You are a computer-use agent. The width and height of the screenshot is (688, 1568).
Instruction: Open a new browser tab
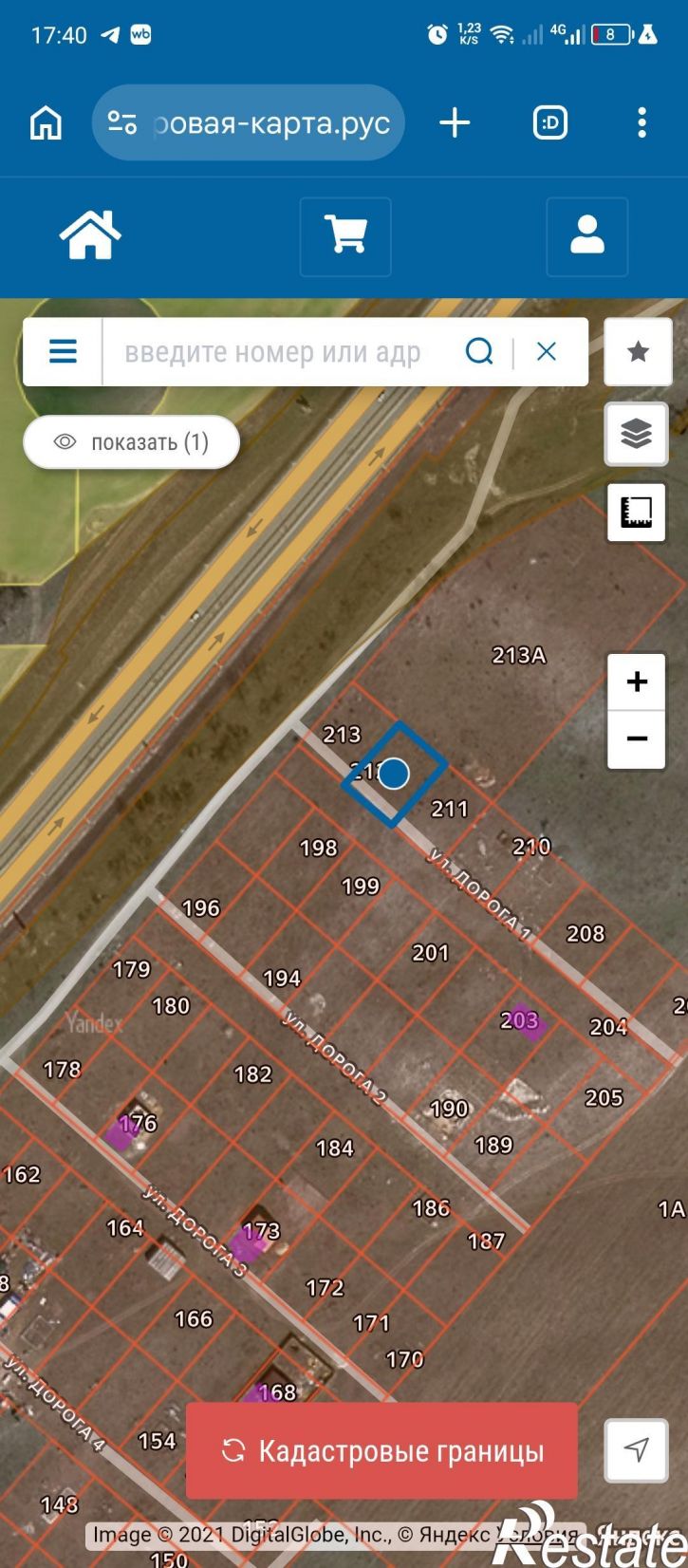pos(455,122)
